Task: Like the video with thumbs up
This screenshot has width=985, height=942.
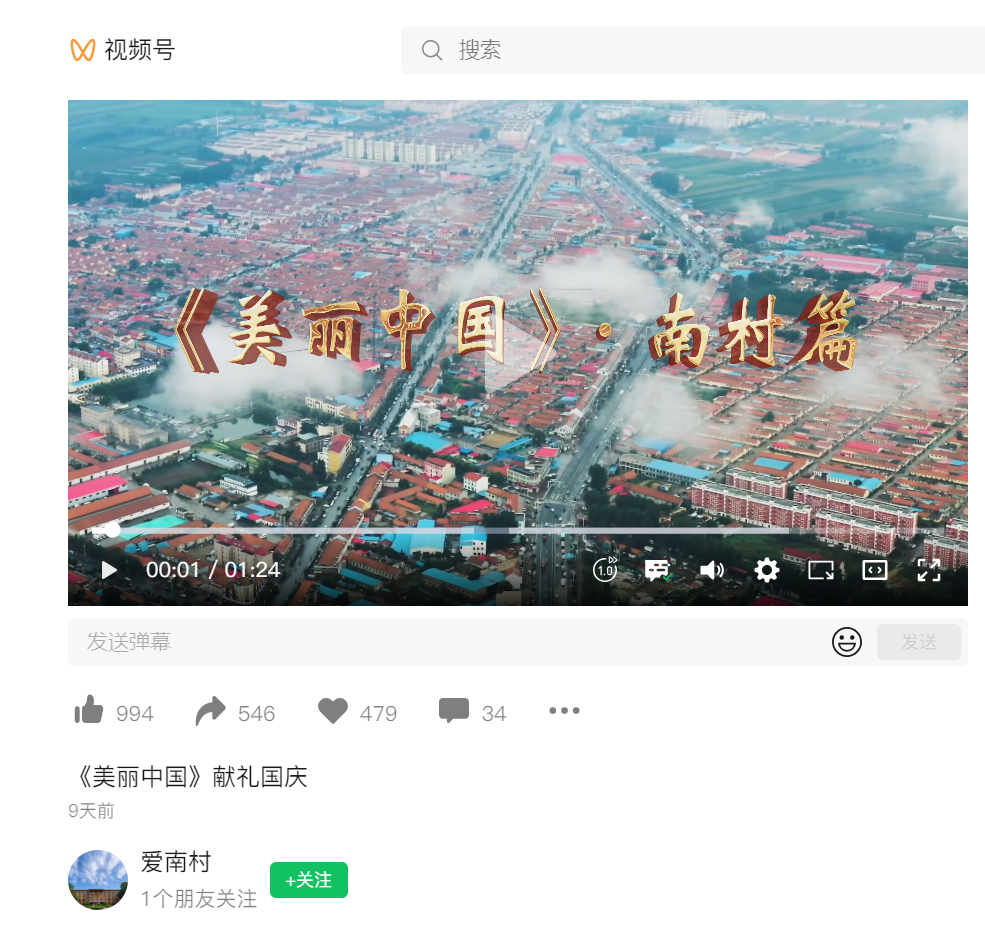Action: tap(90, 711)
